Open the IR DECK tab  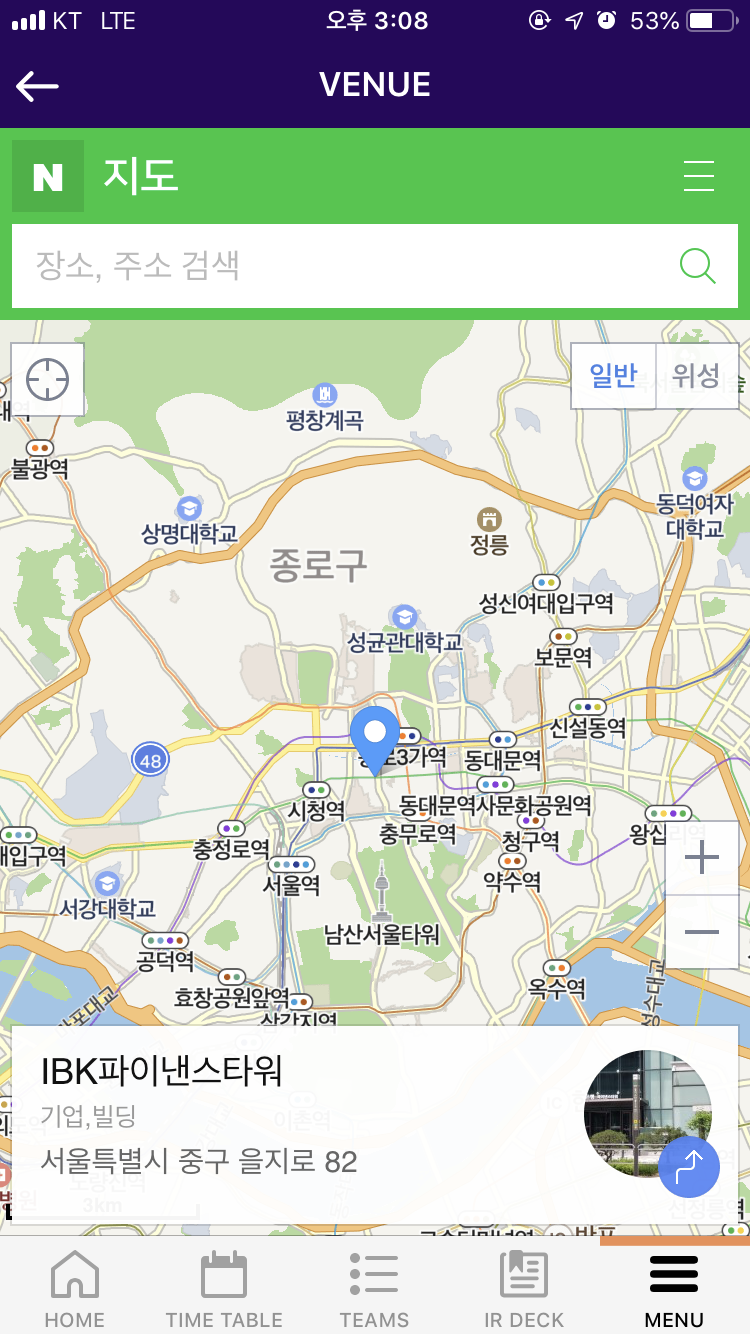[x=524, y=1290]
